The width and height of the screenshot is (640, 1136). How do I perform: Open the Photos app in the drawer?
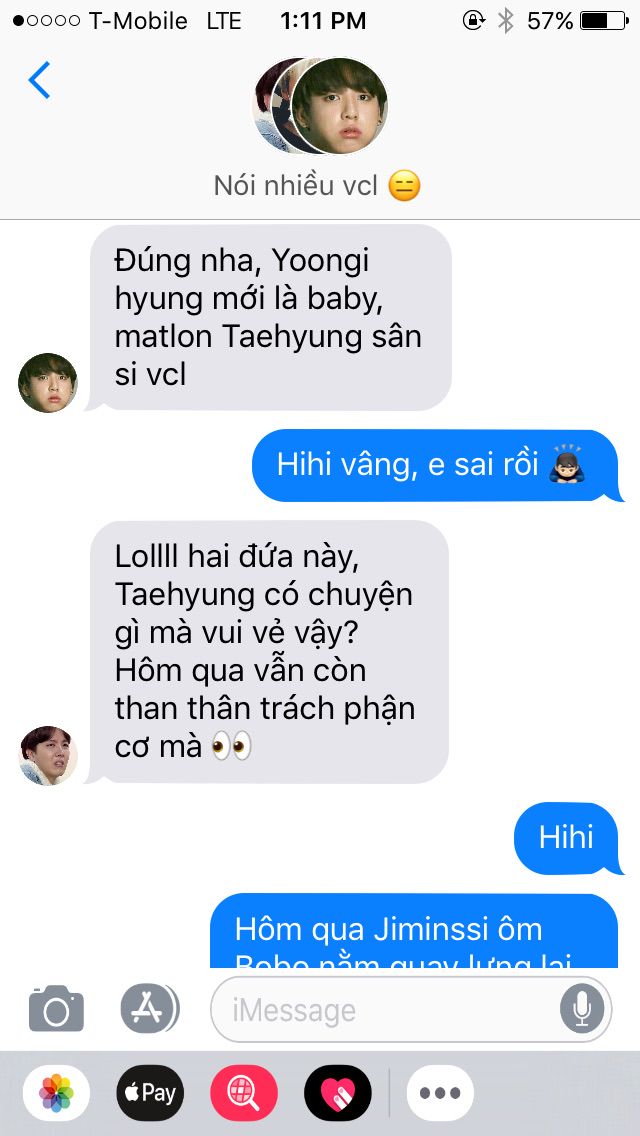click(57, 1093)
